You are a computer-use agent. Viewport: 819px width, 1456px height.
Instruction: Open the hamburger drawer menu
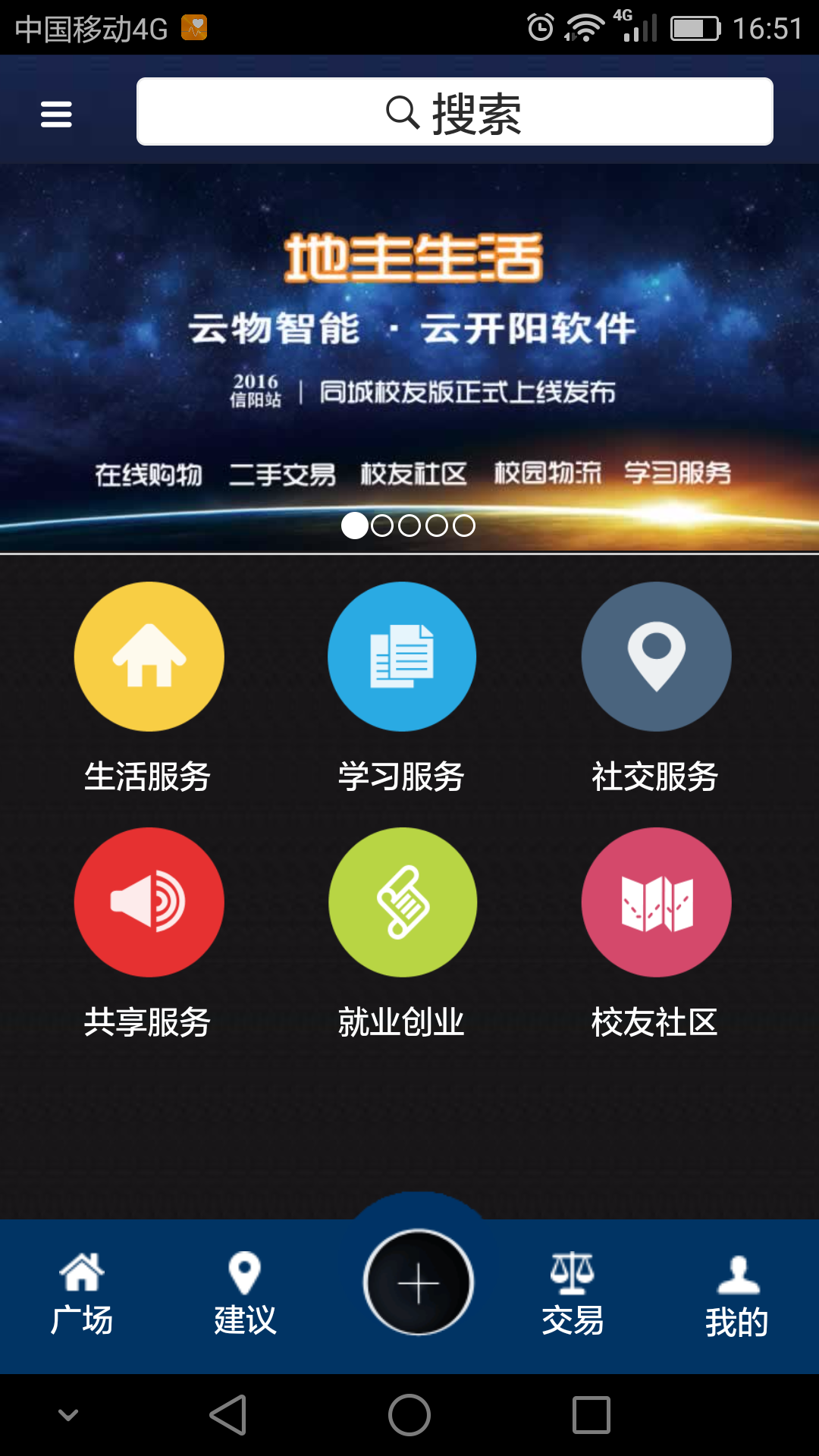pyautogui.click(x=56, y=115)
